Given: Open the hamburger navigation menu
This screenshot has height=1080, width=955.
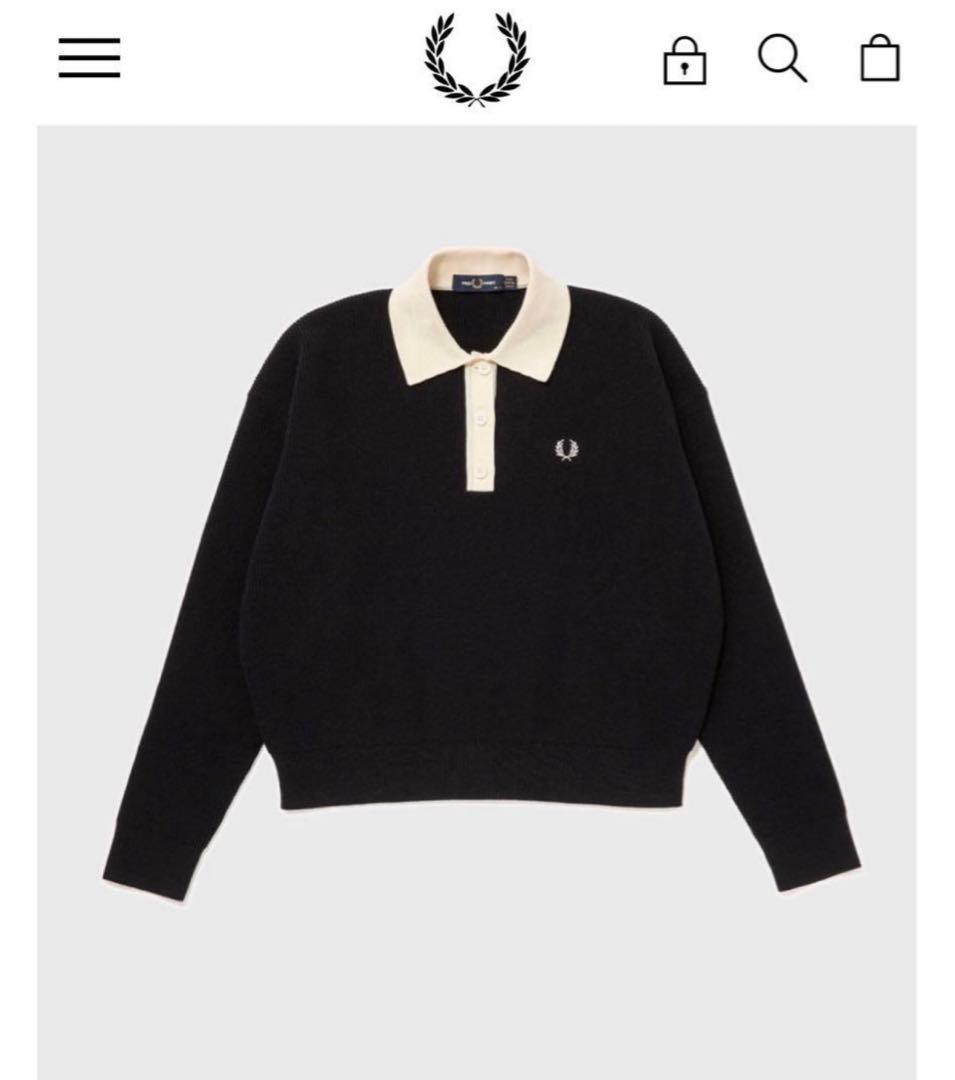Looking at the screenshot, I should (89, 58).
